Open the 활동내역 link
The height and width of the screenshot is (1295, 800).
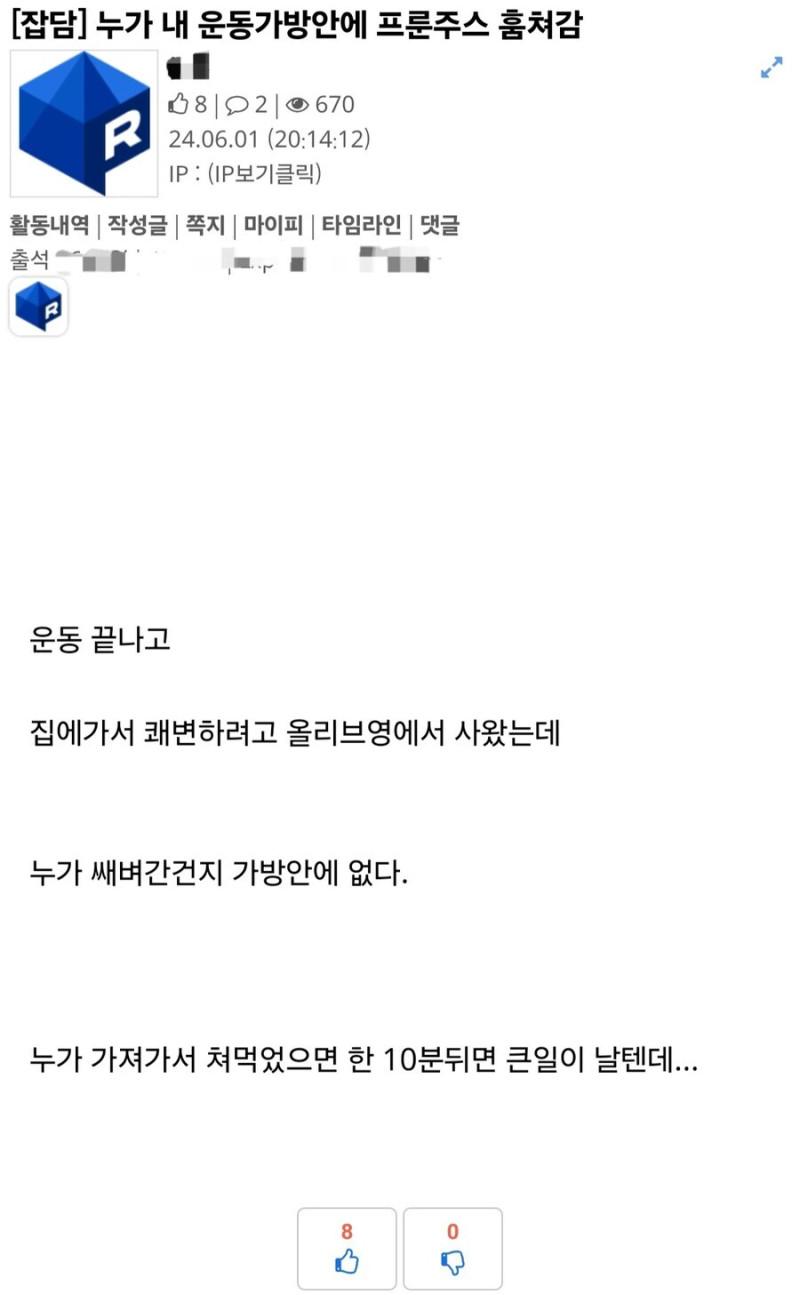50,225
